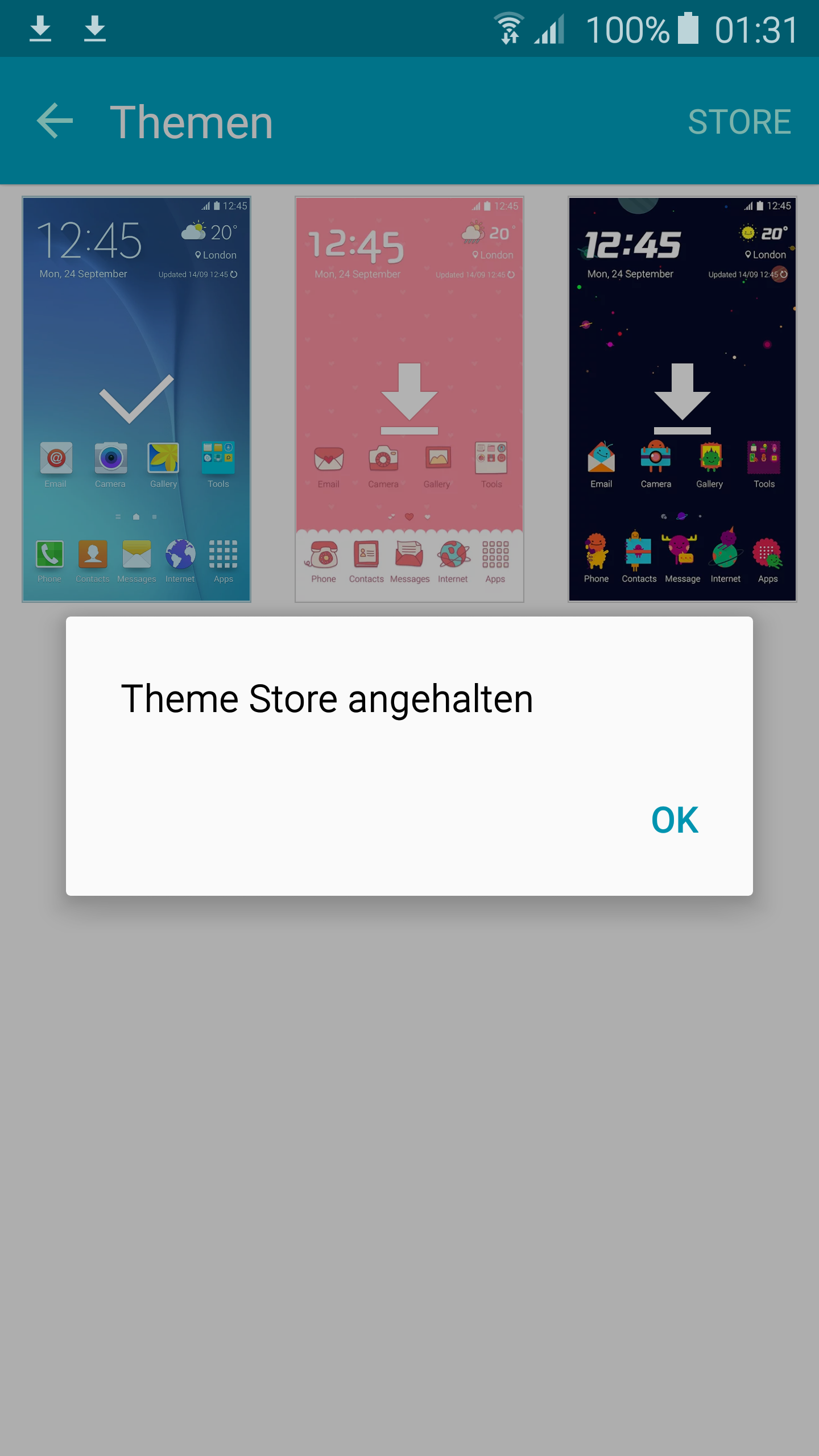Open the STORE link in the app bar
Viewport: 819px width, 1456px height.
click(x=739, y=122)
